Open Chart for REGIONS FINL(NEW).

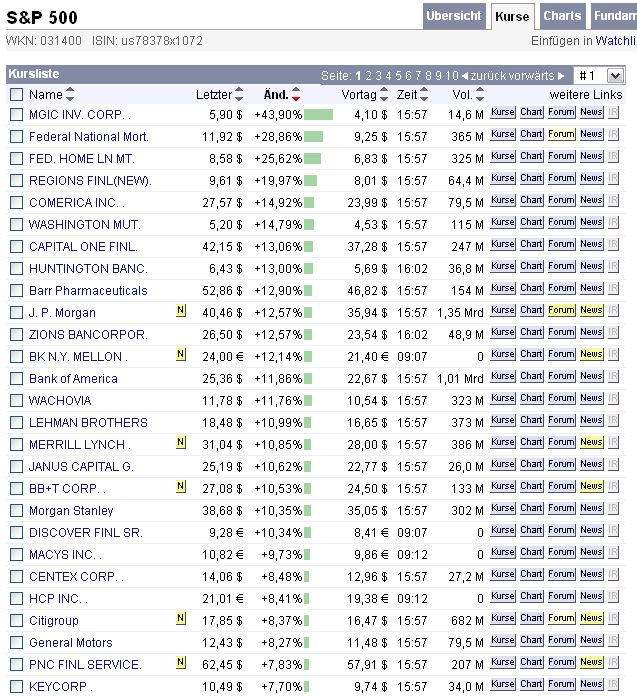531,181
